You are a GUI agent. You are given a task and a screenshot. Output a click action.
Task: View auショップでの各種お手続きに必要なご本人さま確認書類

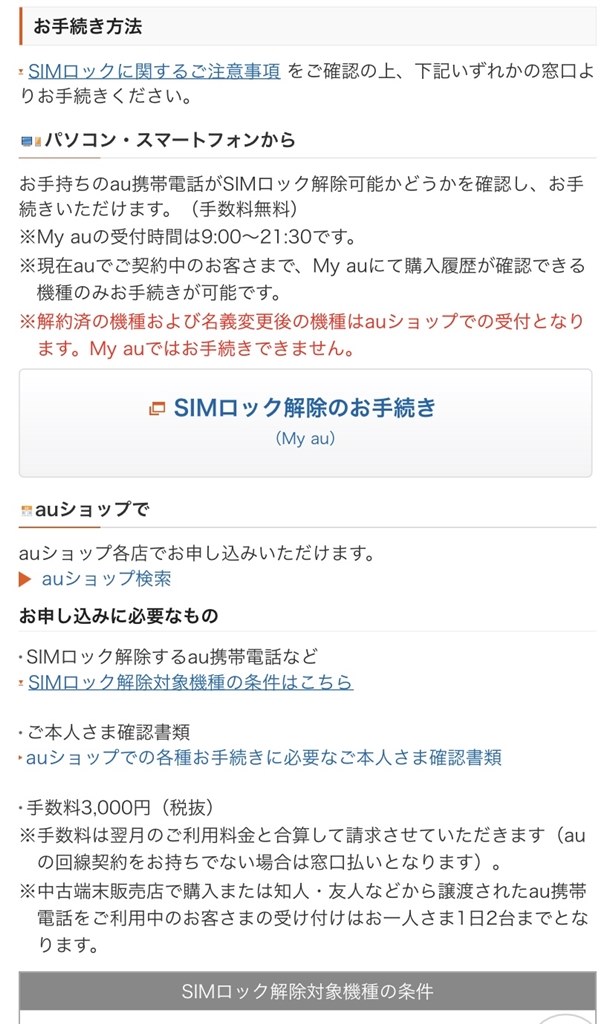point(264,757)
